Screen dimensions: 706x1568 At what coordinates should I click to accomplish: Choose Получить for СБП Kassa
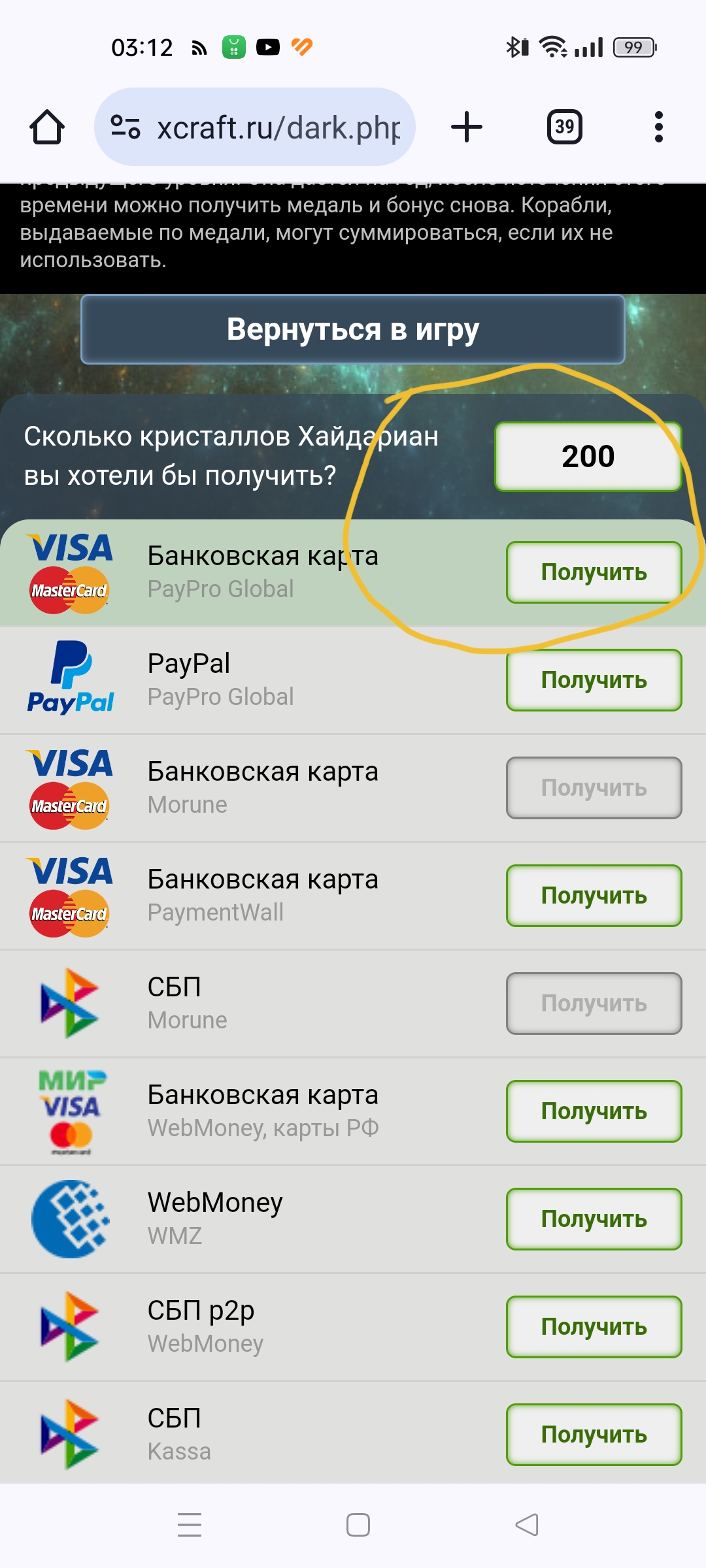pos(594,1435)
